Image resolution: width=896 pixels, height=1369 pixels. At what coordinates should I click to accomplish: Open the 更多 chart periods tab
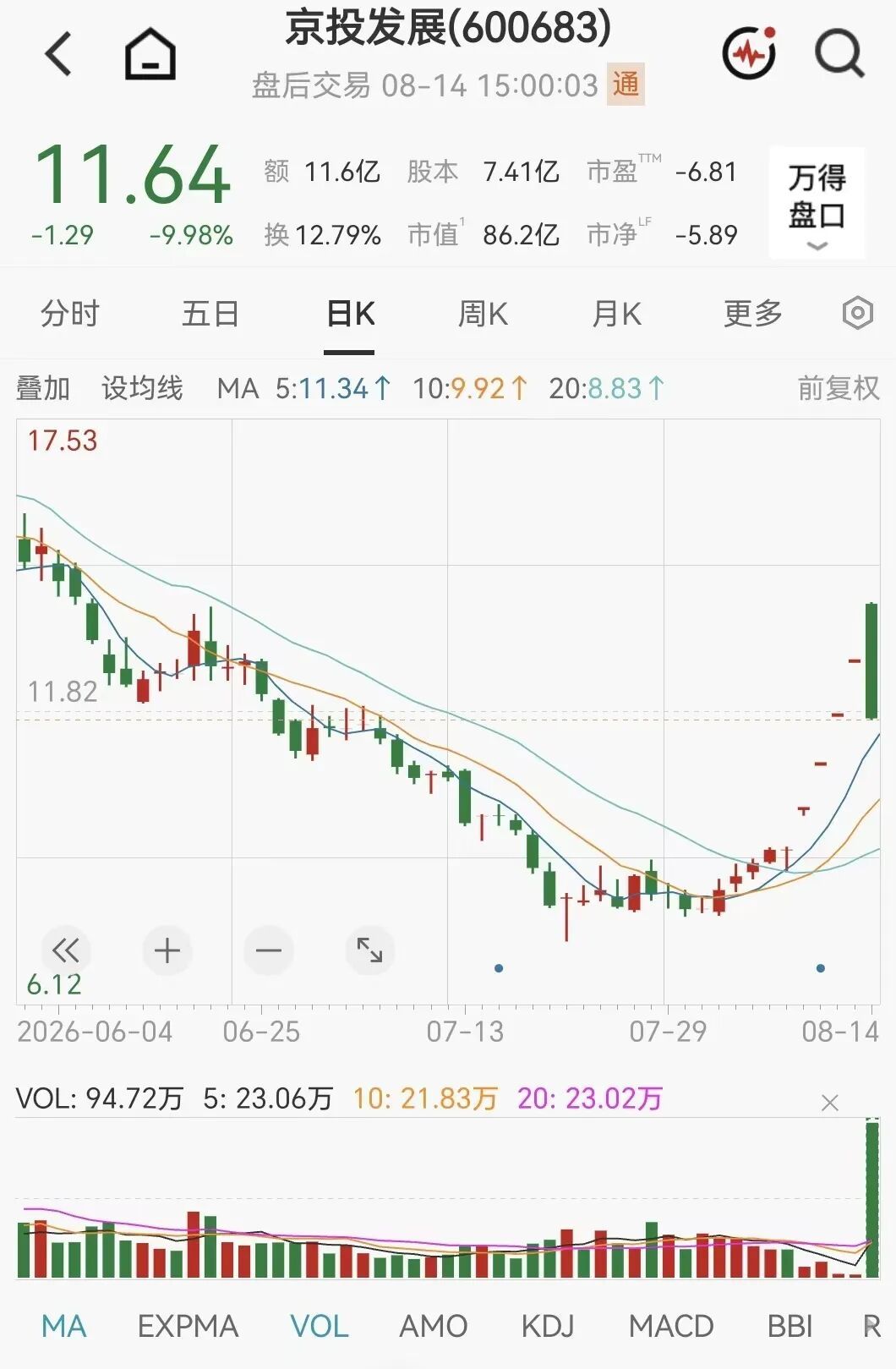[752, 314]
